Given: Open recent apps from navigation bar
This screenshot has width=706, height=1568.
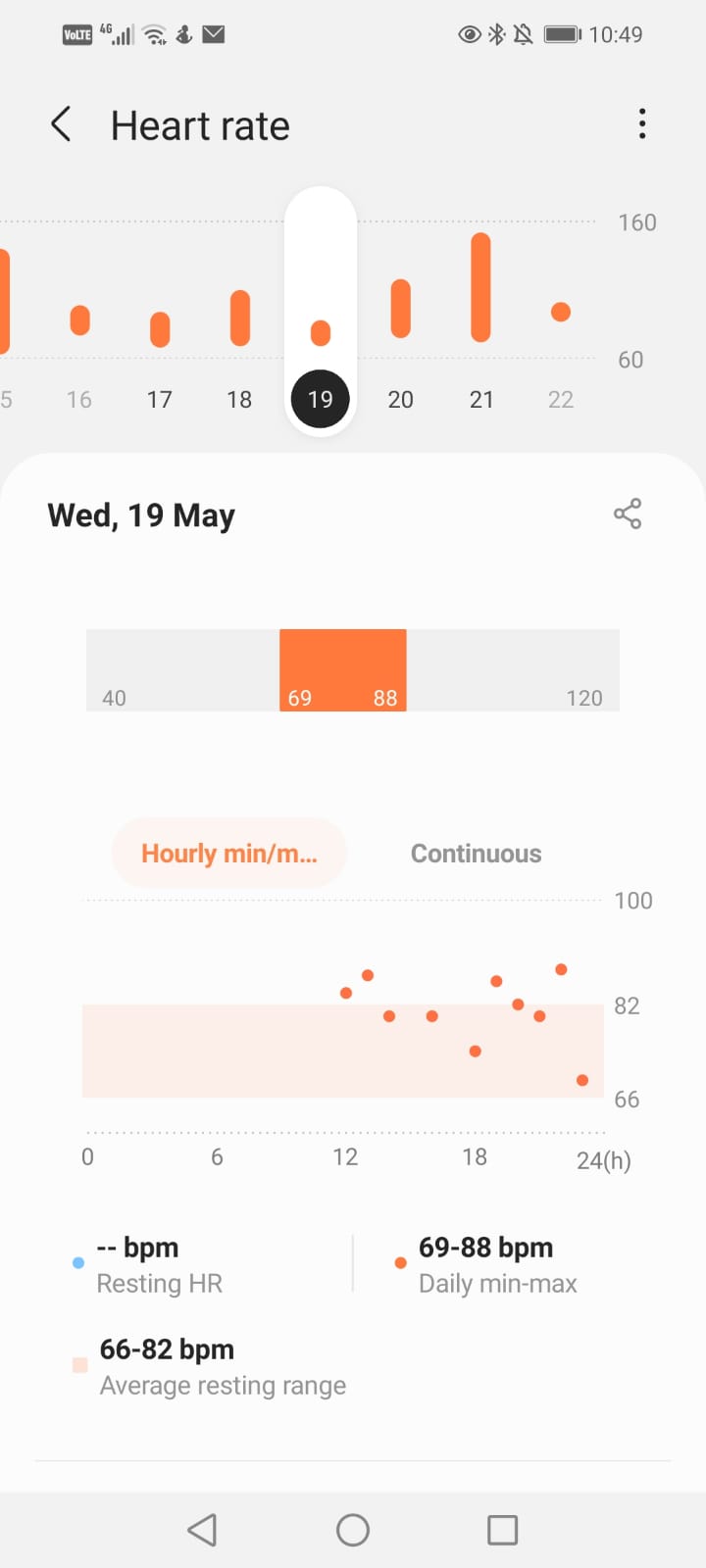Looking at the screenshot, I should click(502, 1530).
